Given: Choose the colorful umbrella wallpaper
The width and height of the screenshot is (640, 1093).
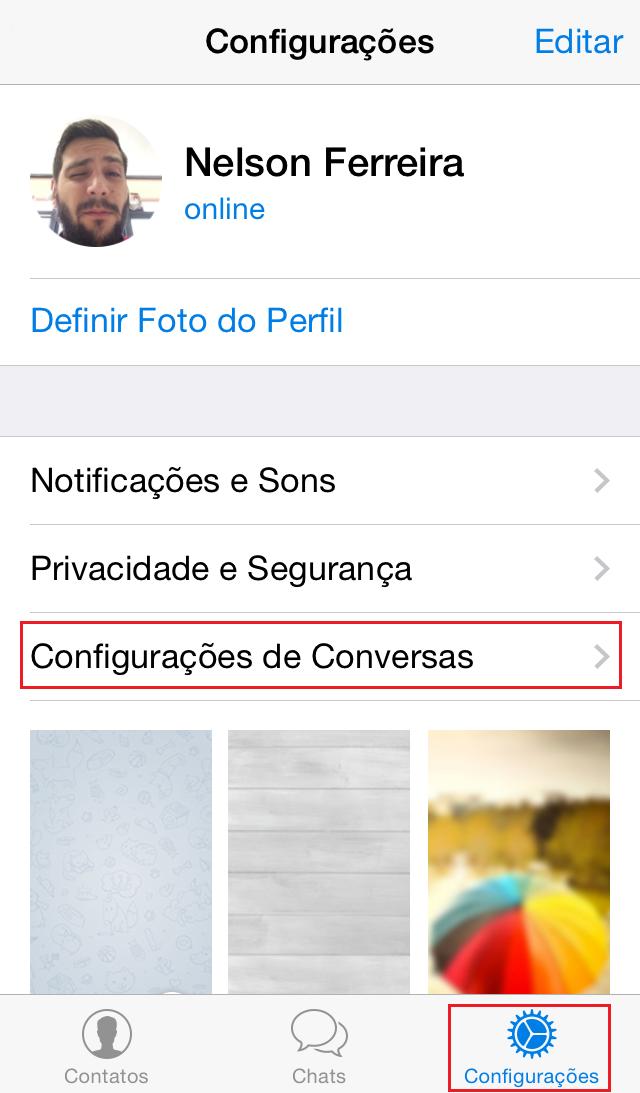Looking at the screenshot, I should [518, 860].
